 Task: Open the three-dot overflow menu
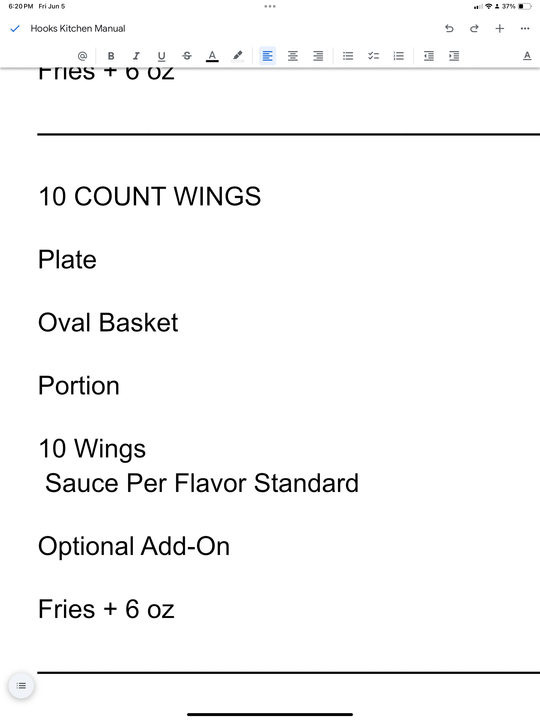click(x=525, y=28)
